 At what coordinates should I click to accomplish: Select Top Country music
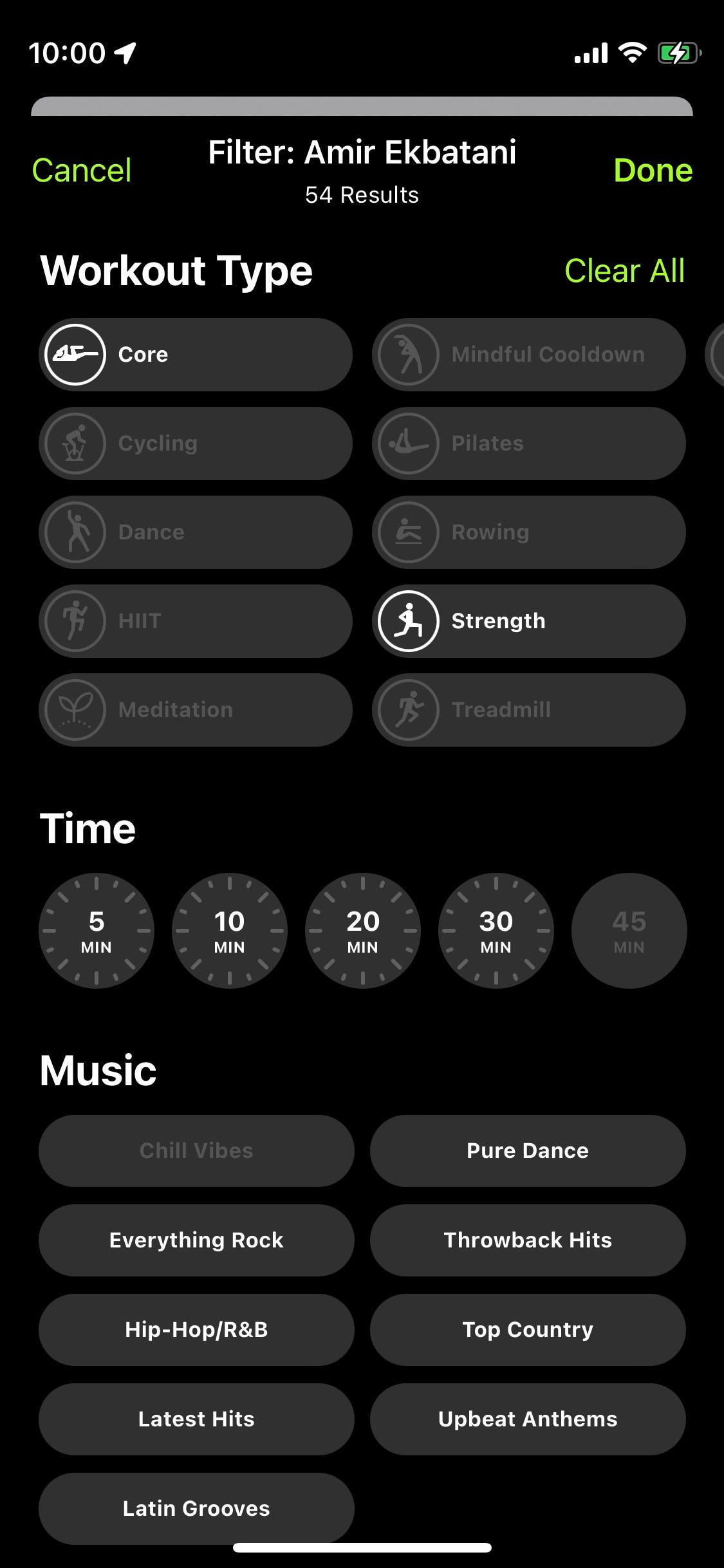tap(528, 1330)
